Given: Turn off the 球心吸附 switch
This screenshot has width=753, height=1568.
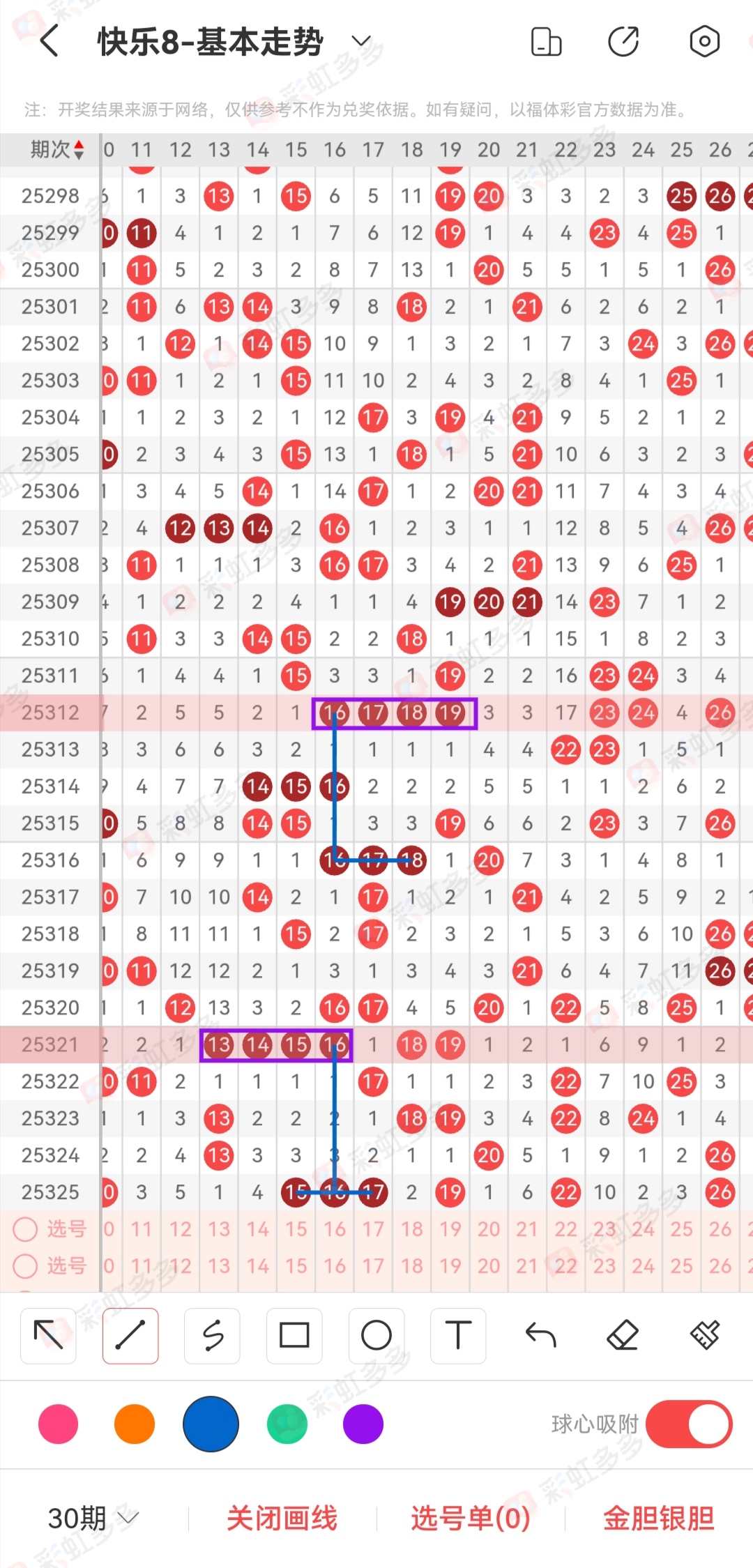Looking at the screenshot, I should click(x=689, y=1424).
